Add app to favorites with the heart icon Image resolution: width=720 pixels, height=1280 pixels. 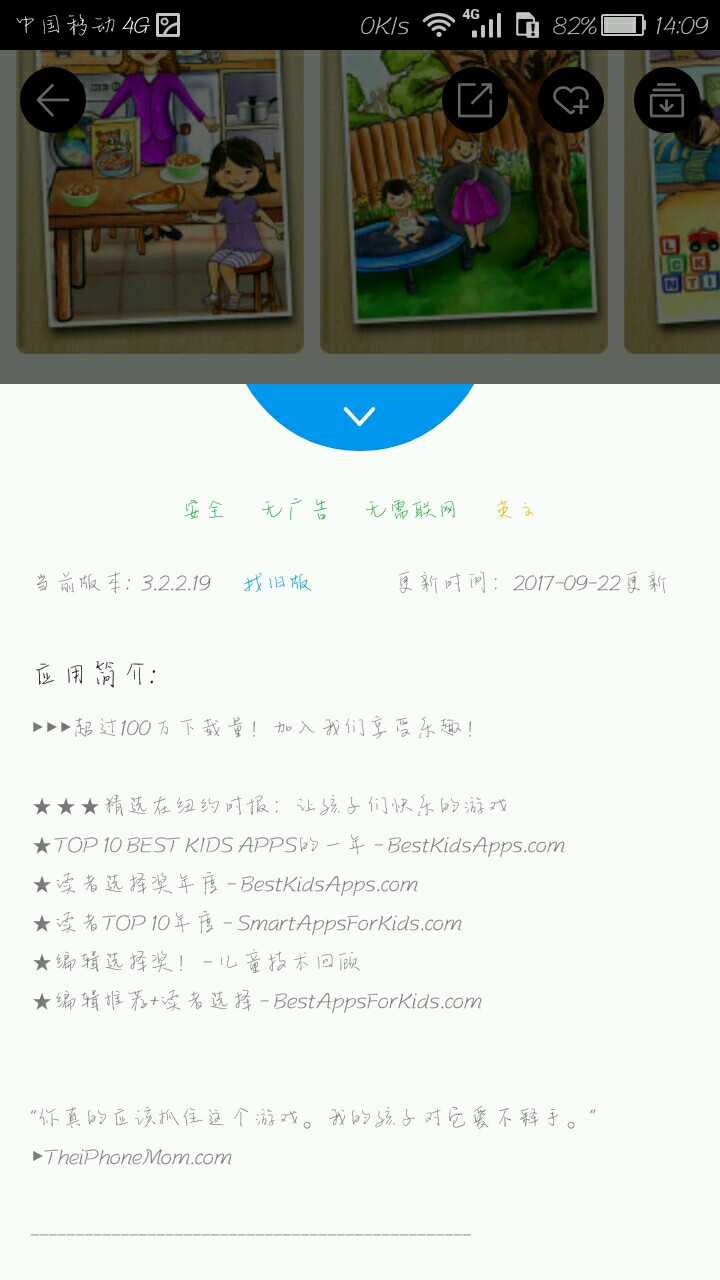point(571,100)
